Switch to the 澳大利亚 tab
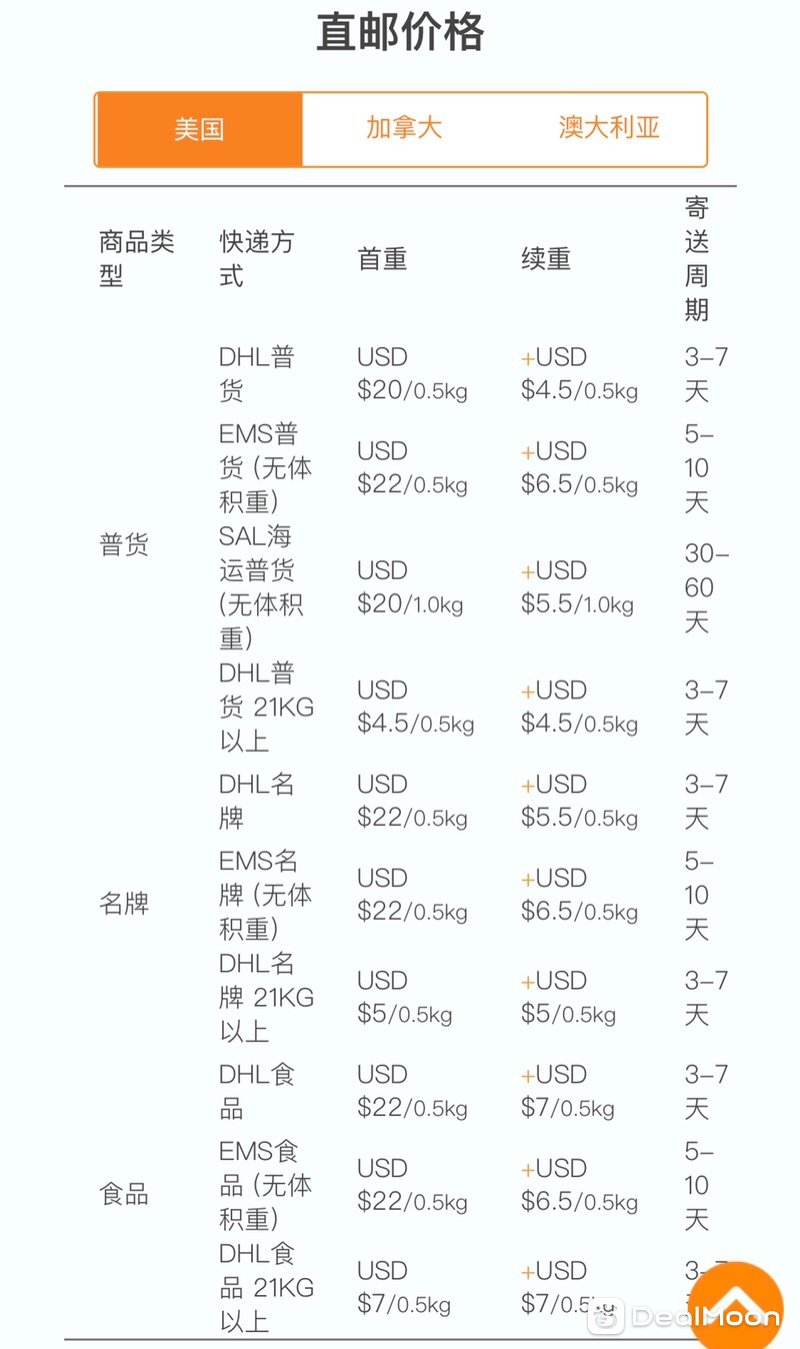The image size is (800, 1349). (x=608, y=129)
